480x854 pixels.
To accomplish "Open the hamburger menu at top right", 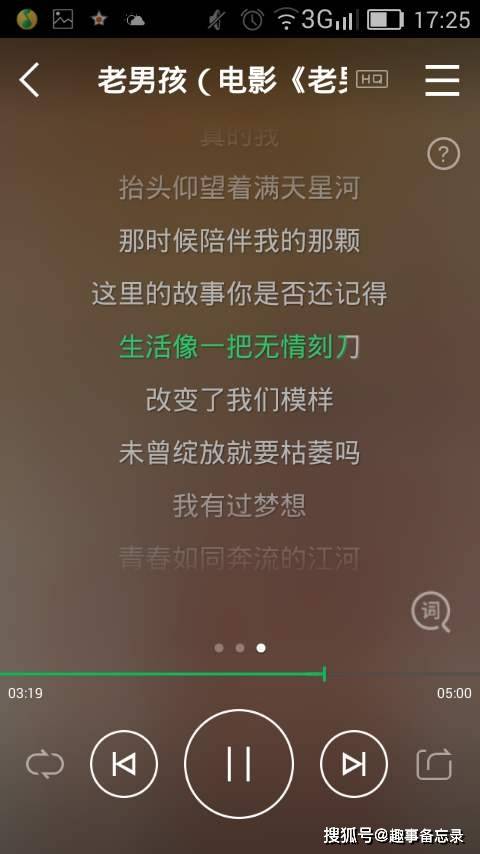I will click(x=442, y=80).
